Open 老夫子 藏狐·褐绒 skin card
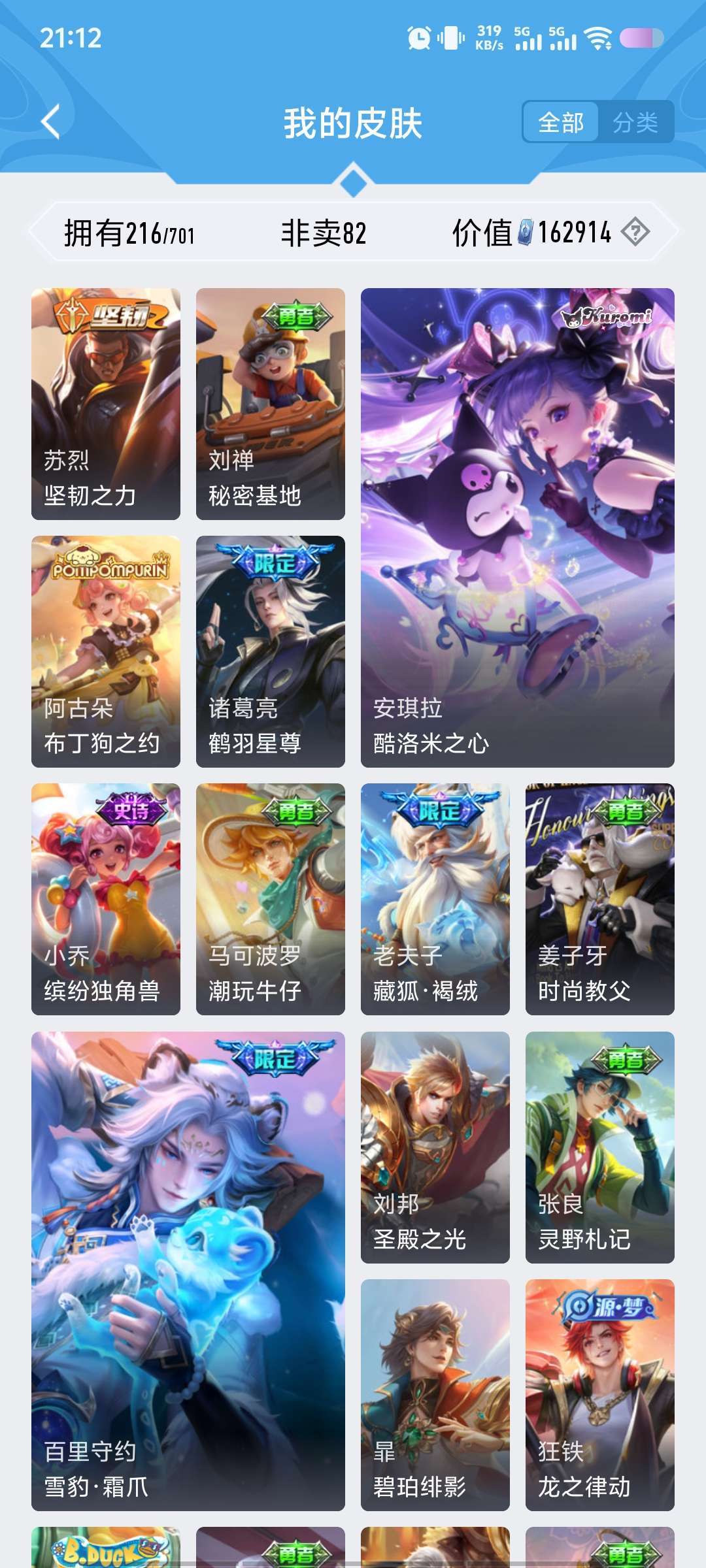Screen dimensions: 706x1568 [435, 899]
